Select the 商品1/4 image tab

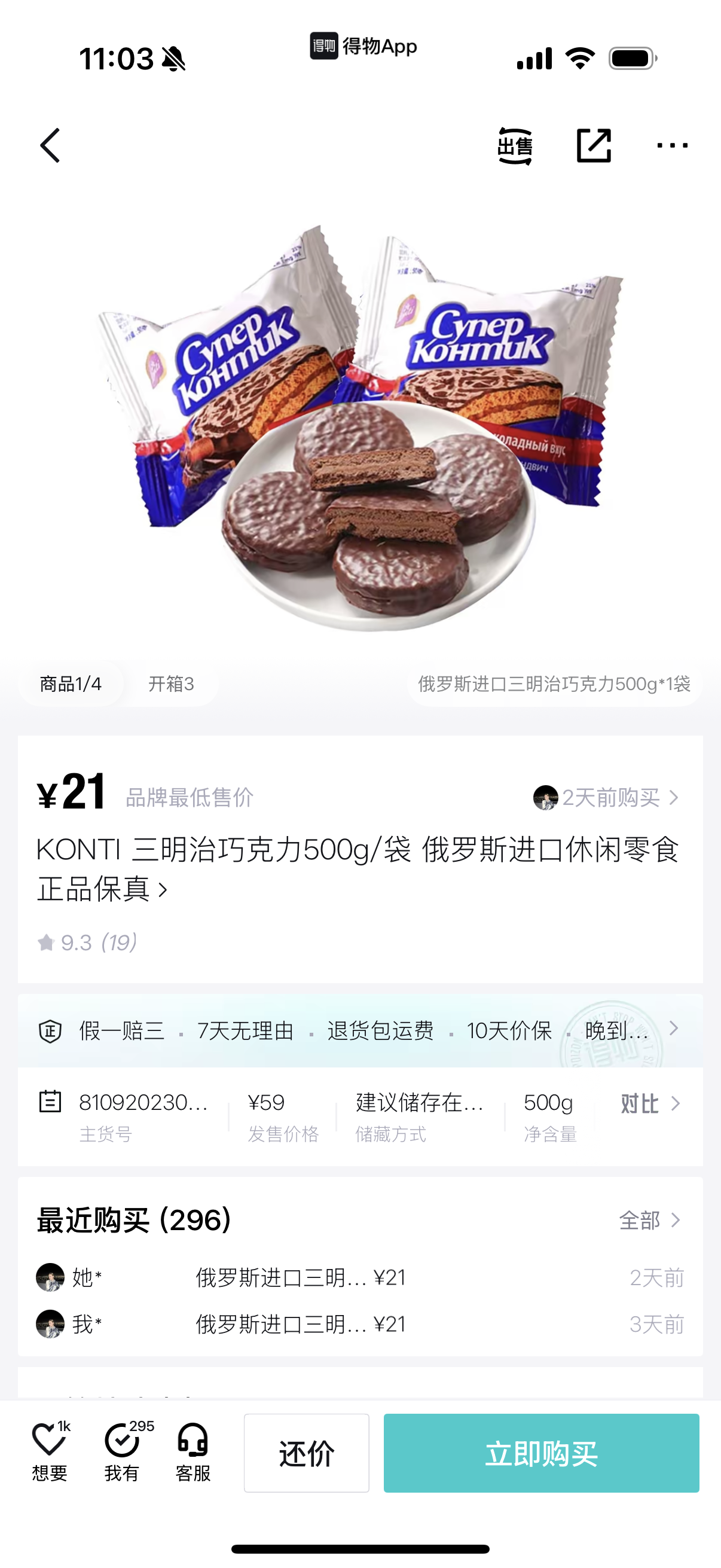[71, 684]
